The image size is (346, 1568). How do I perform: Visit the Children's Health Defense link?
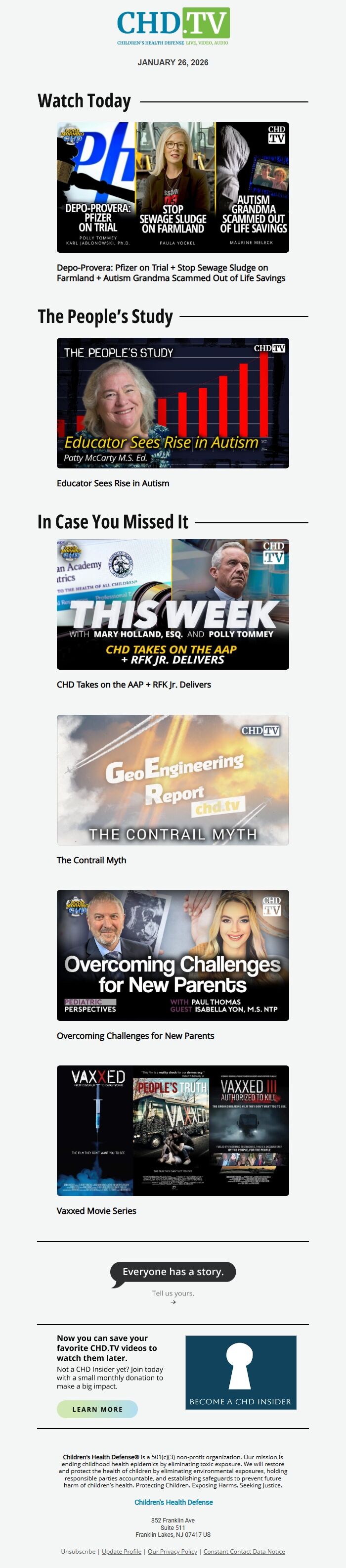pos(173,1502)
